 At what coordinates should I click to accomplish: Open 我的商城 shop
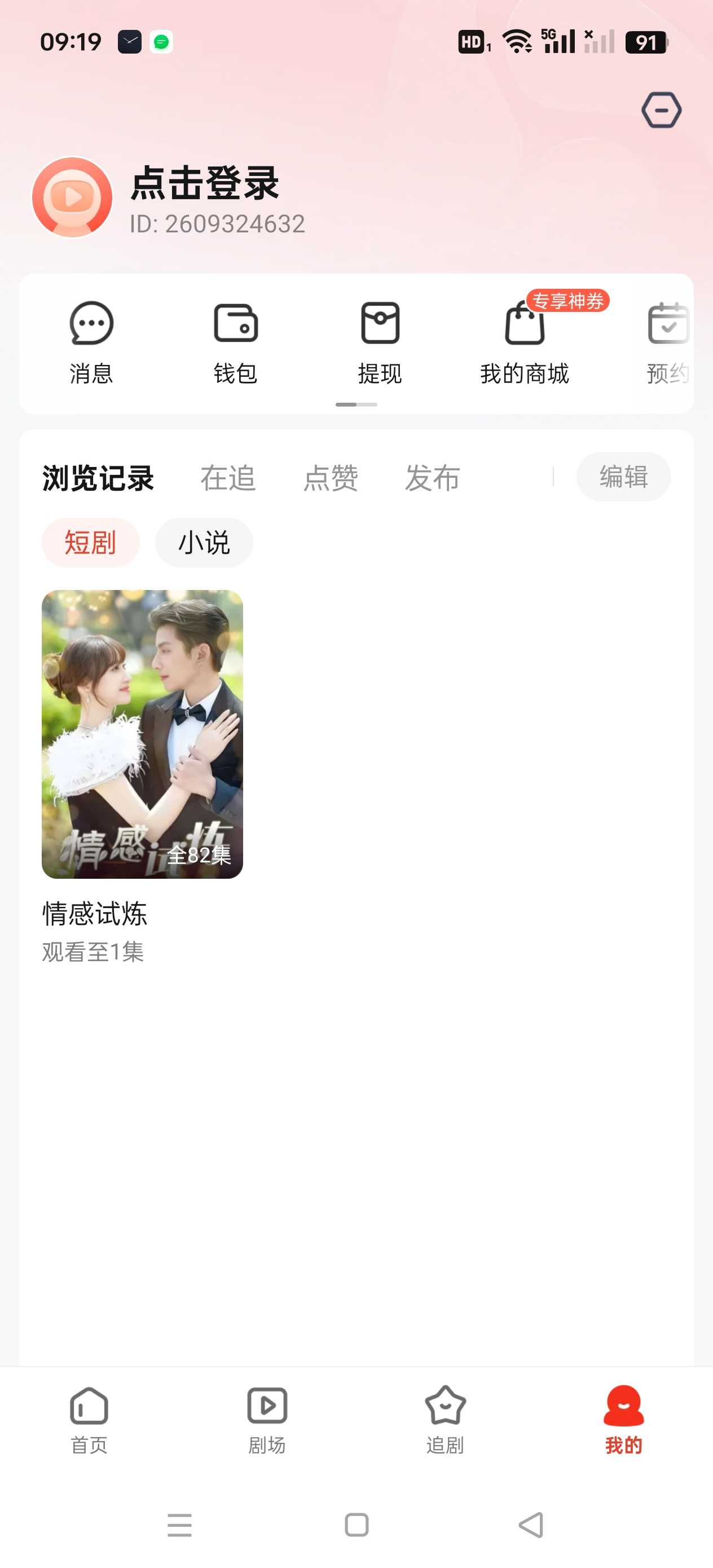click(x=524, y=343)
